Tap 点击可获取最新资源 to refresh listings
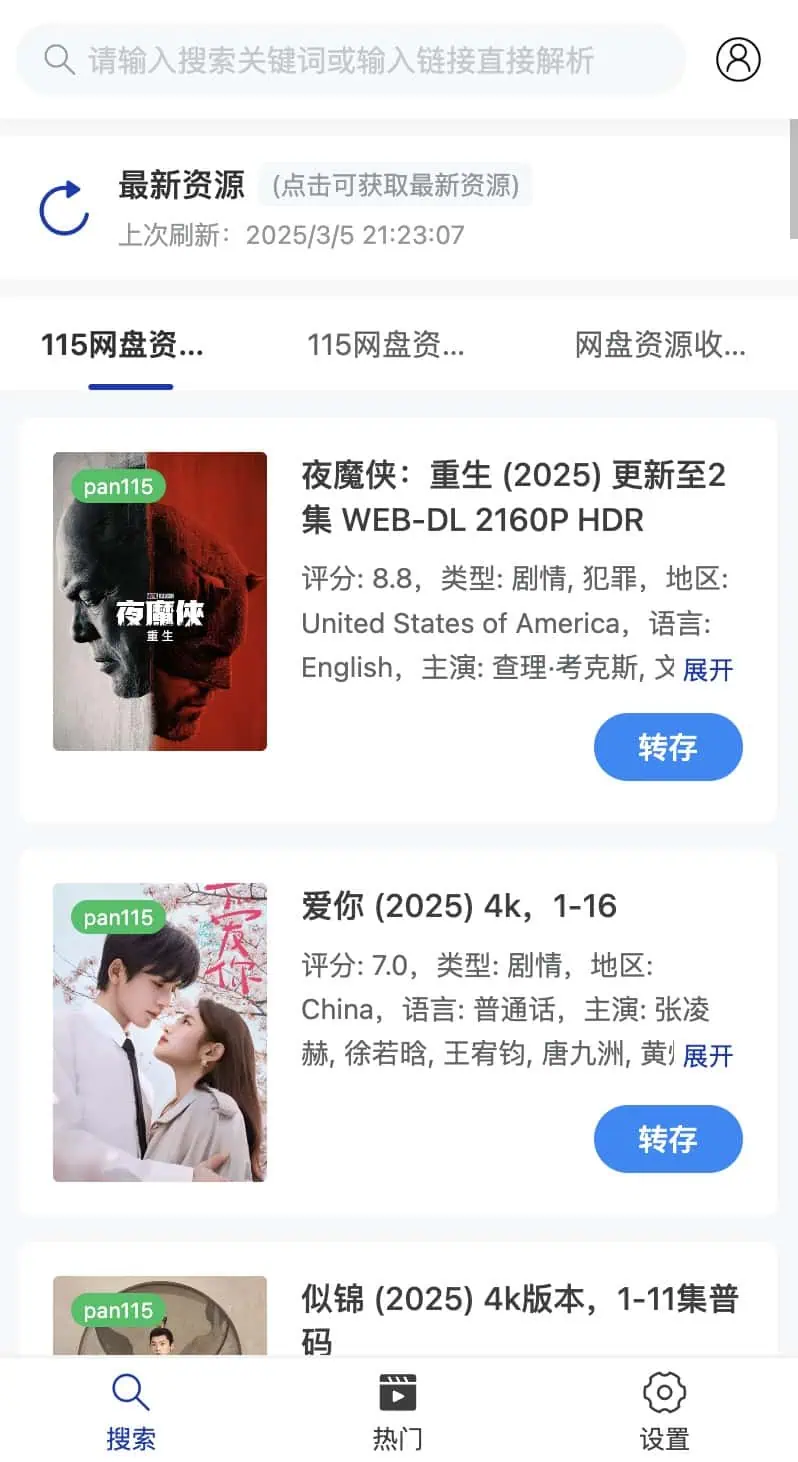This screenshot has height=1462, width=798. (x=396, y=188)
